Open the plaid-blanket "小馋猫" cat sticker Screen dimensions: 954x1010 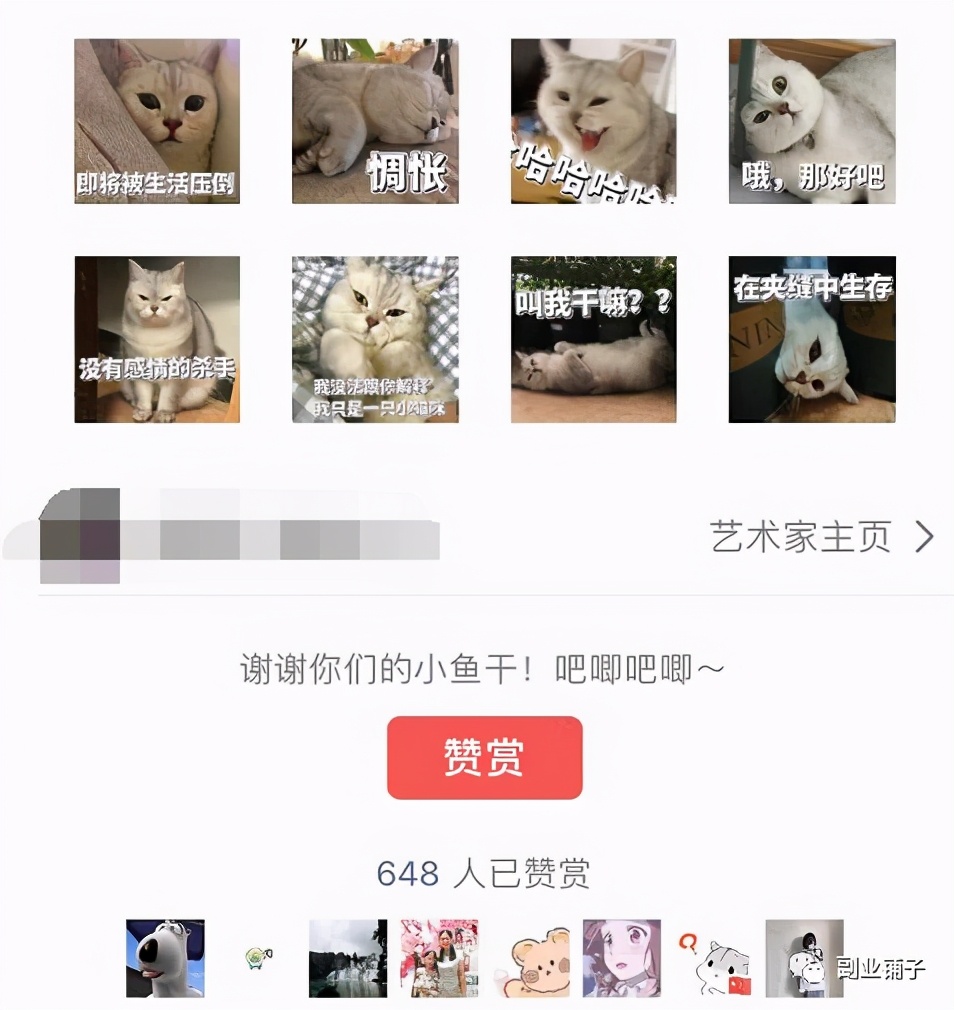374,340
